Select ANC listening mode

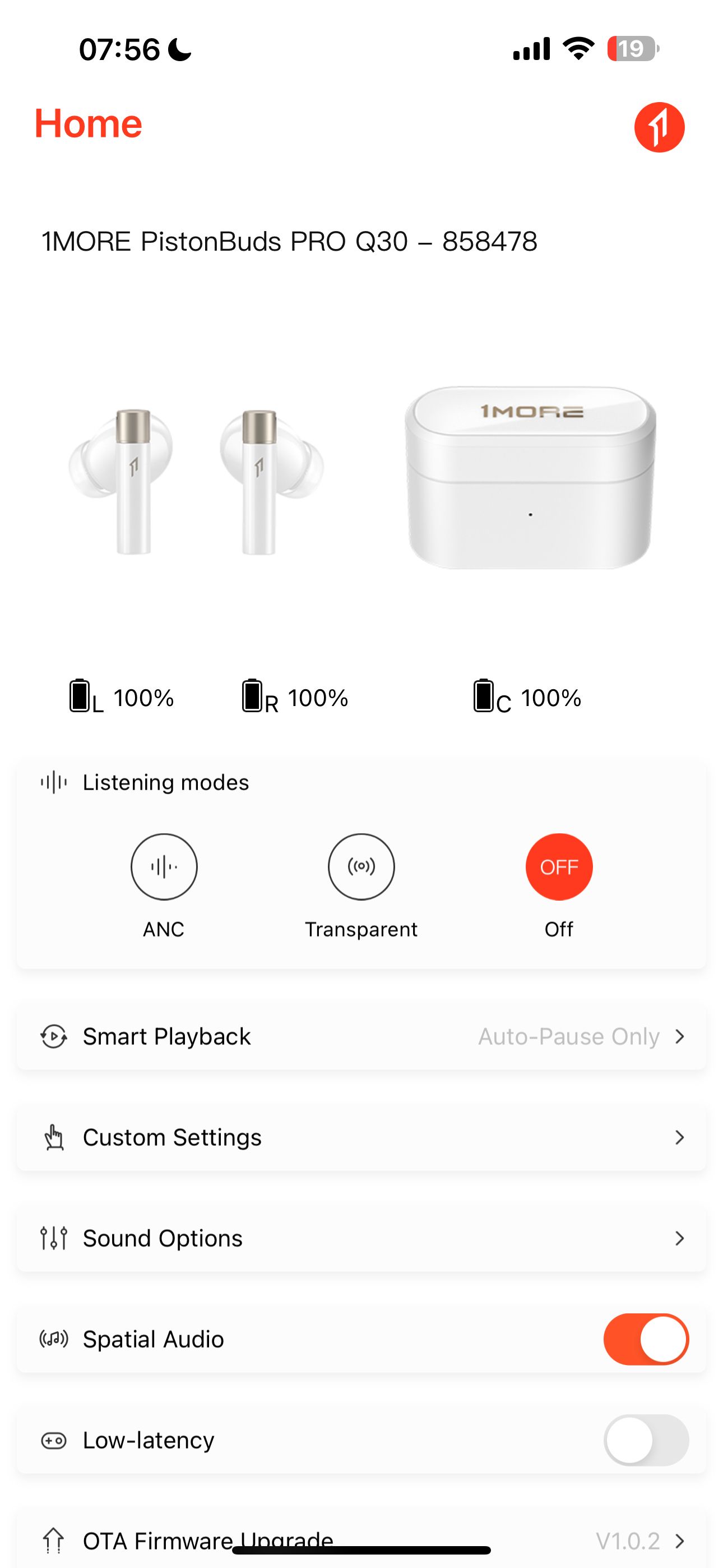click(x=164, y=867)
